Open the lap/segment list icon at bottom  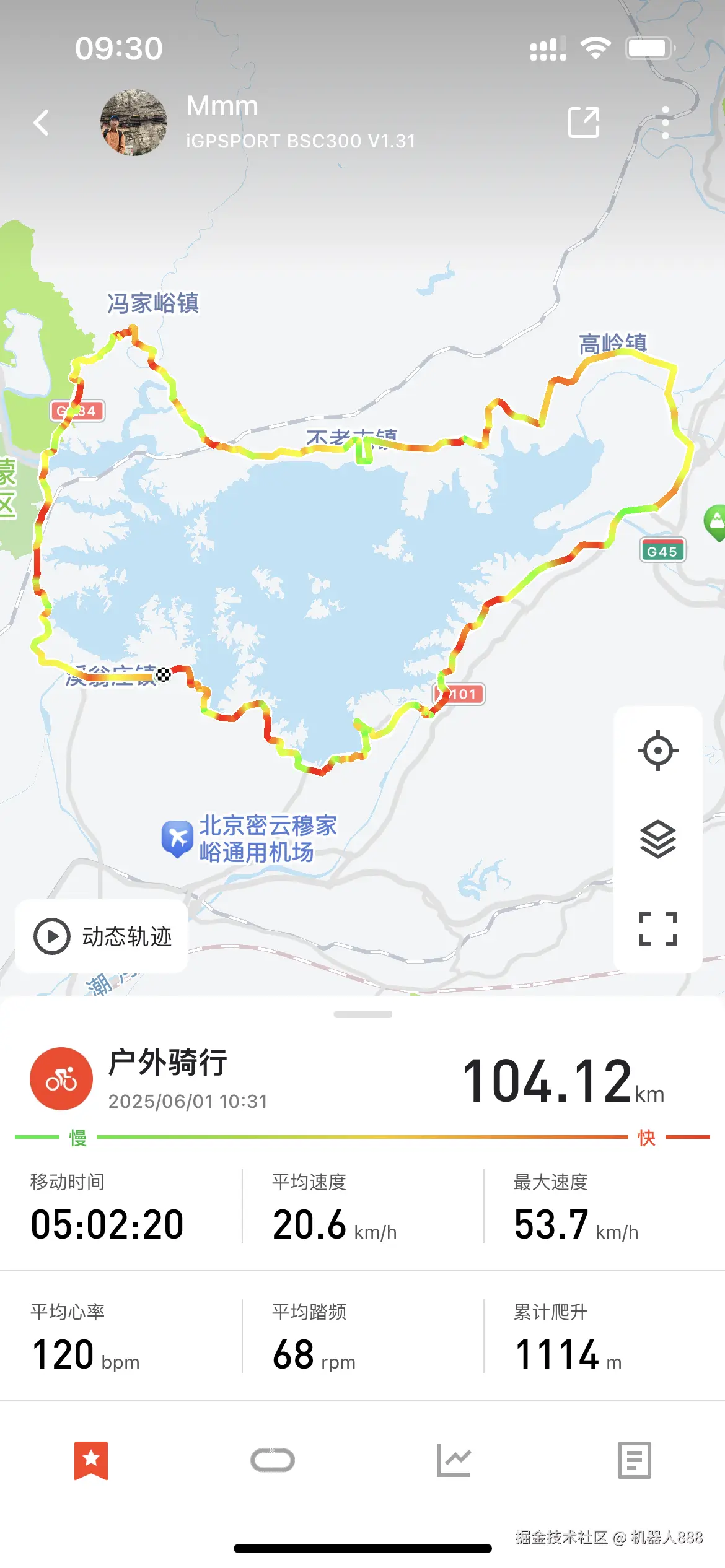[x=634, y=1458]
